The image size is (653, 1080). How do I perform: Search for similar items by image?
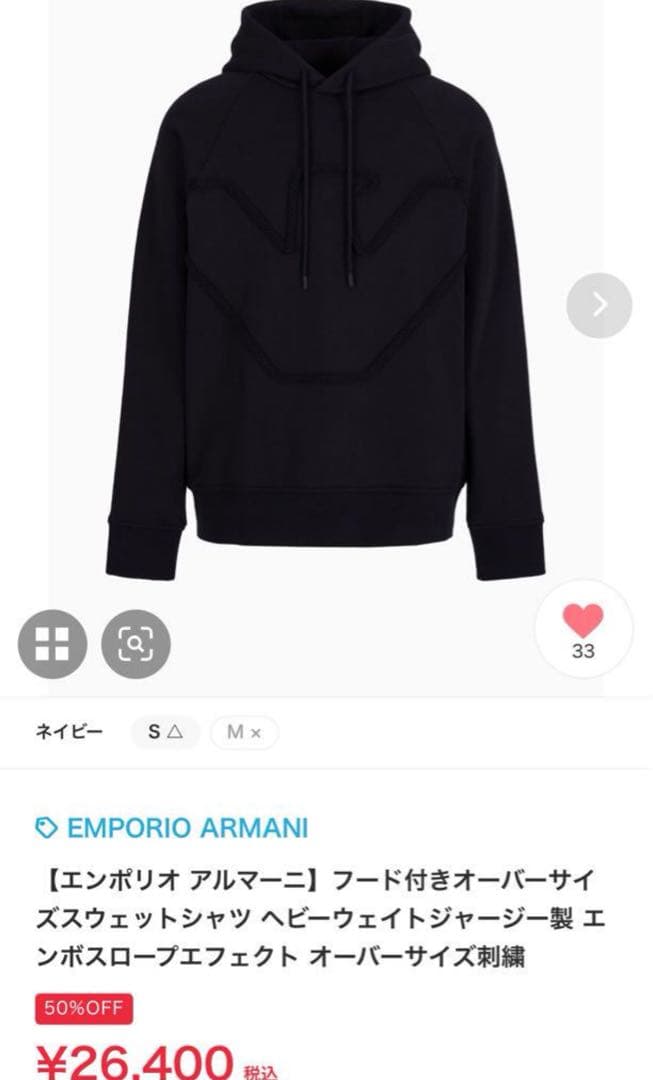[136, 644]
